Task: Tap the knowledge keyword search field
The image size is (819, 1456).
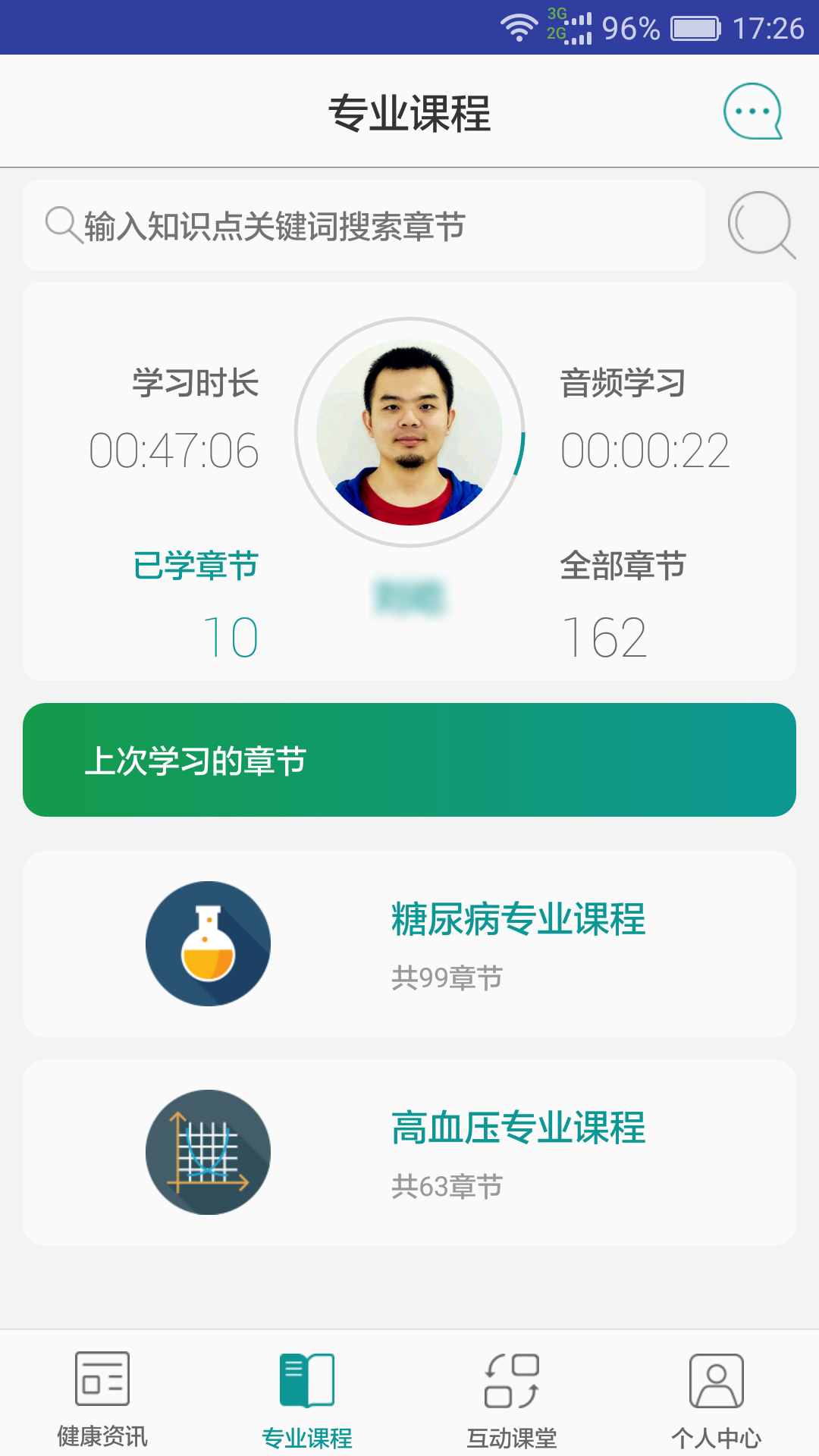Action: tap(364, 226)
